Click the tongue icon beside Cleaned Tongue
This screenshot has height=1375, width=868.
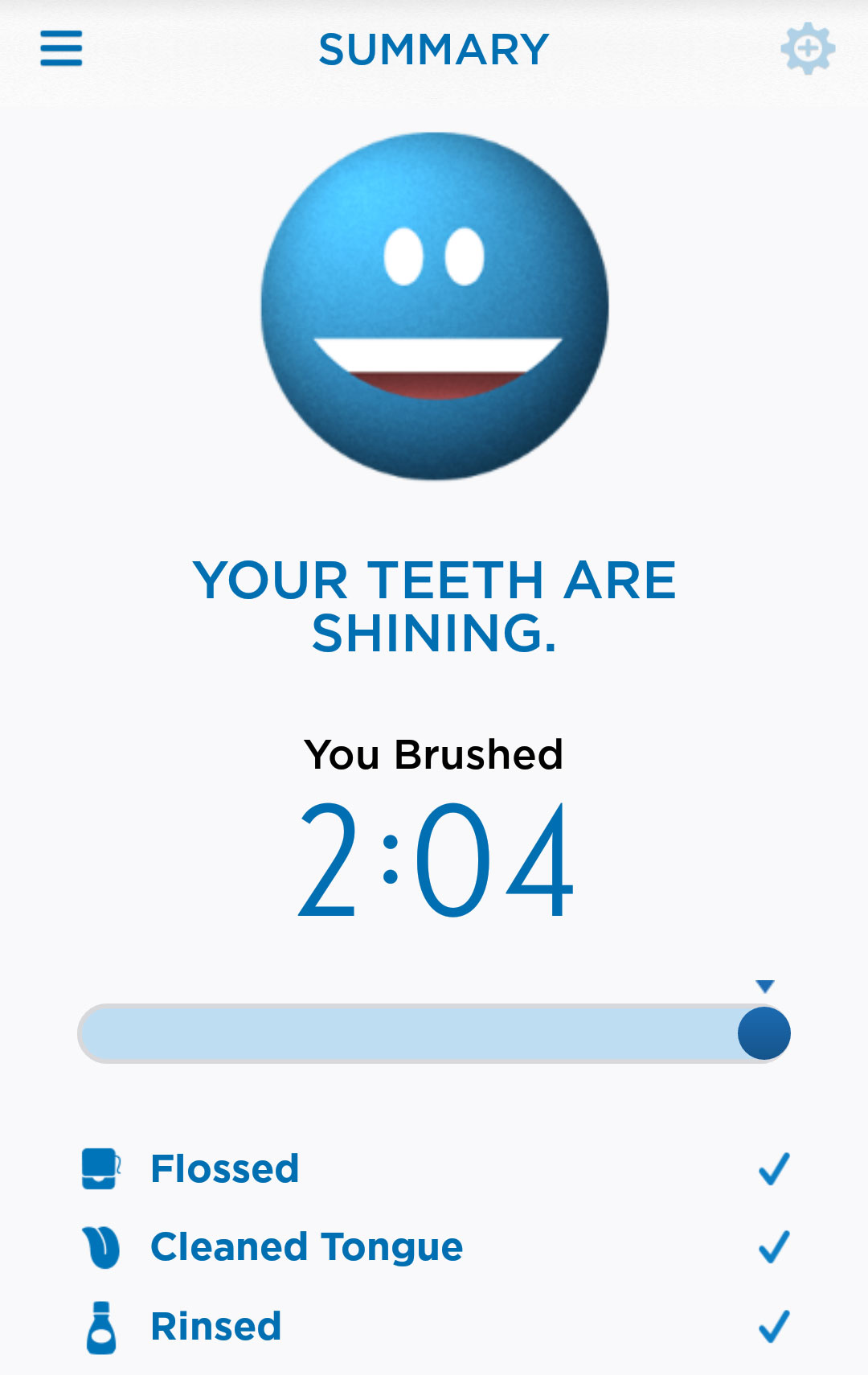100,1246
